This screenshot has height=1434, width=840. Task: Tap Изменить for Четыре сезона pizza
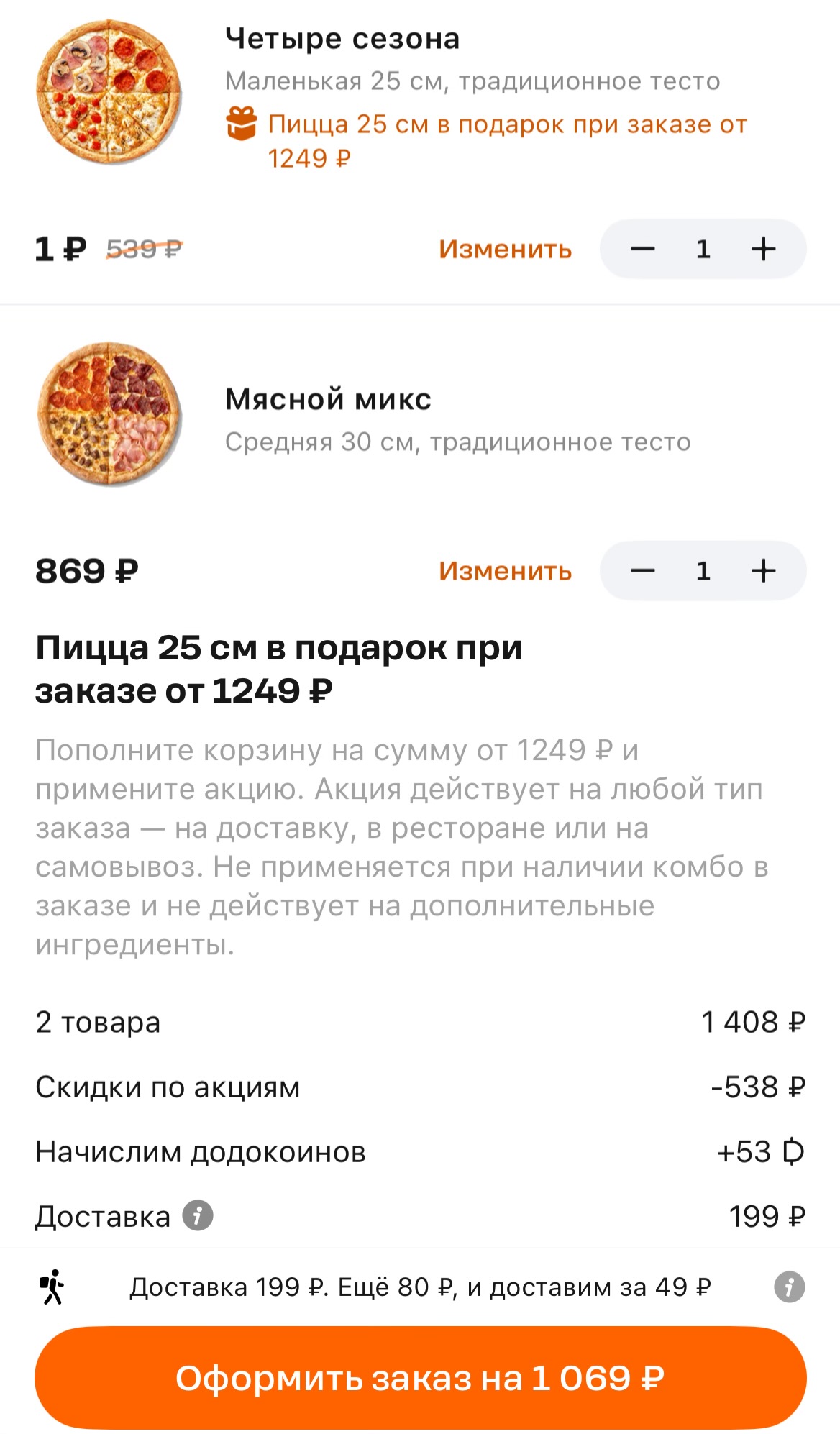505,249
